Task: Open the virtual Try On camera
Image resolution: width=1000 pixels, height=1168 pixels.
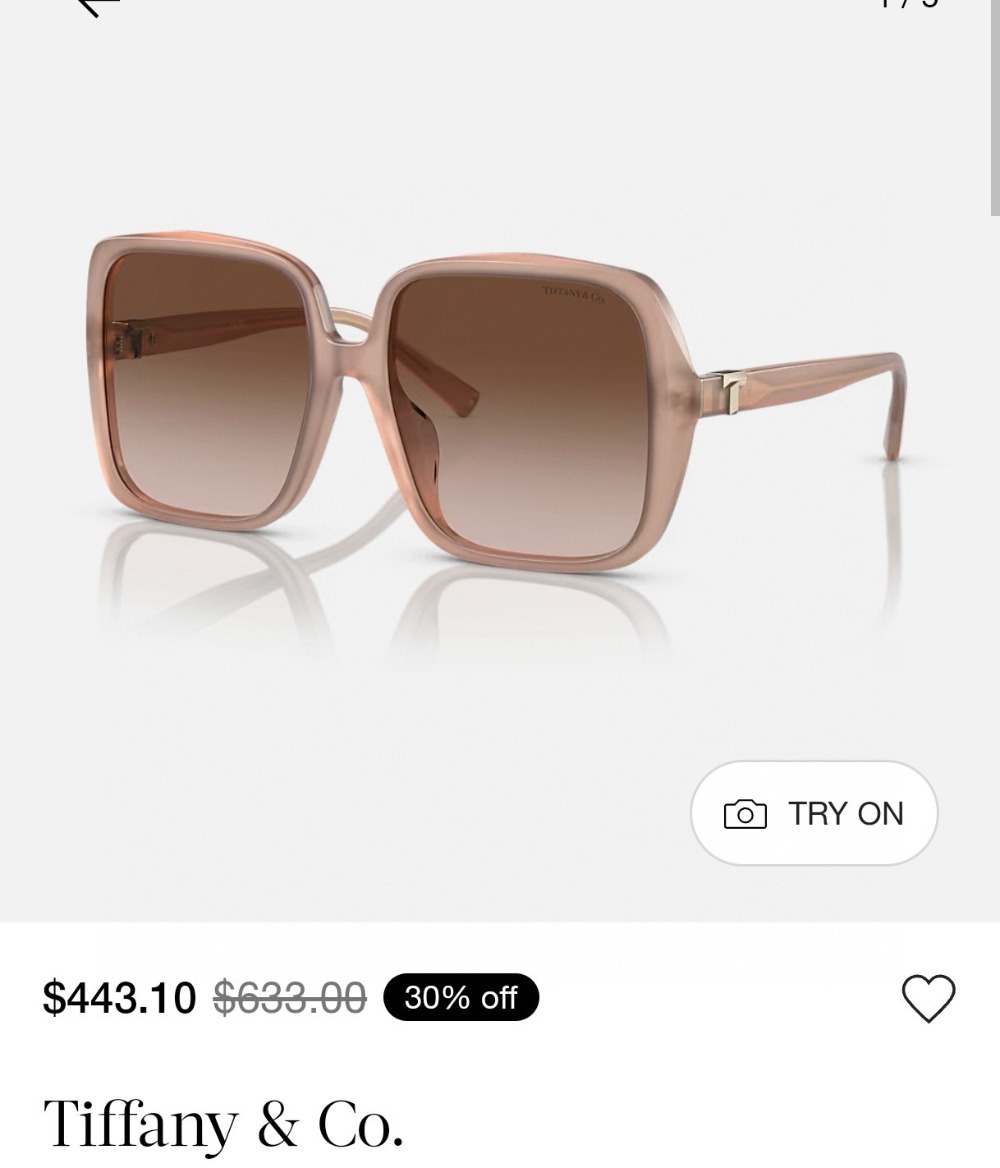Action: [814, 813]
